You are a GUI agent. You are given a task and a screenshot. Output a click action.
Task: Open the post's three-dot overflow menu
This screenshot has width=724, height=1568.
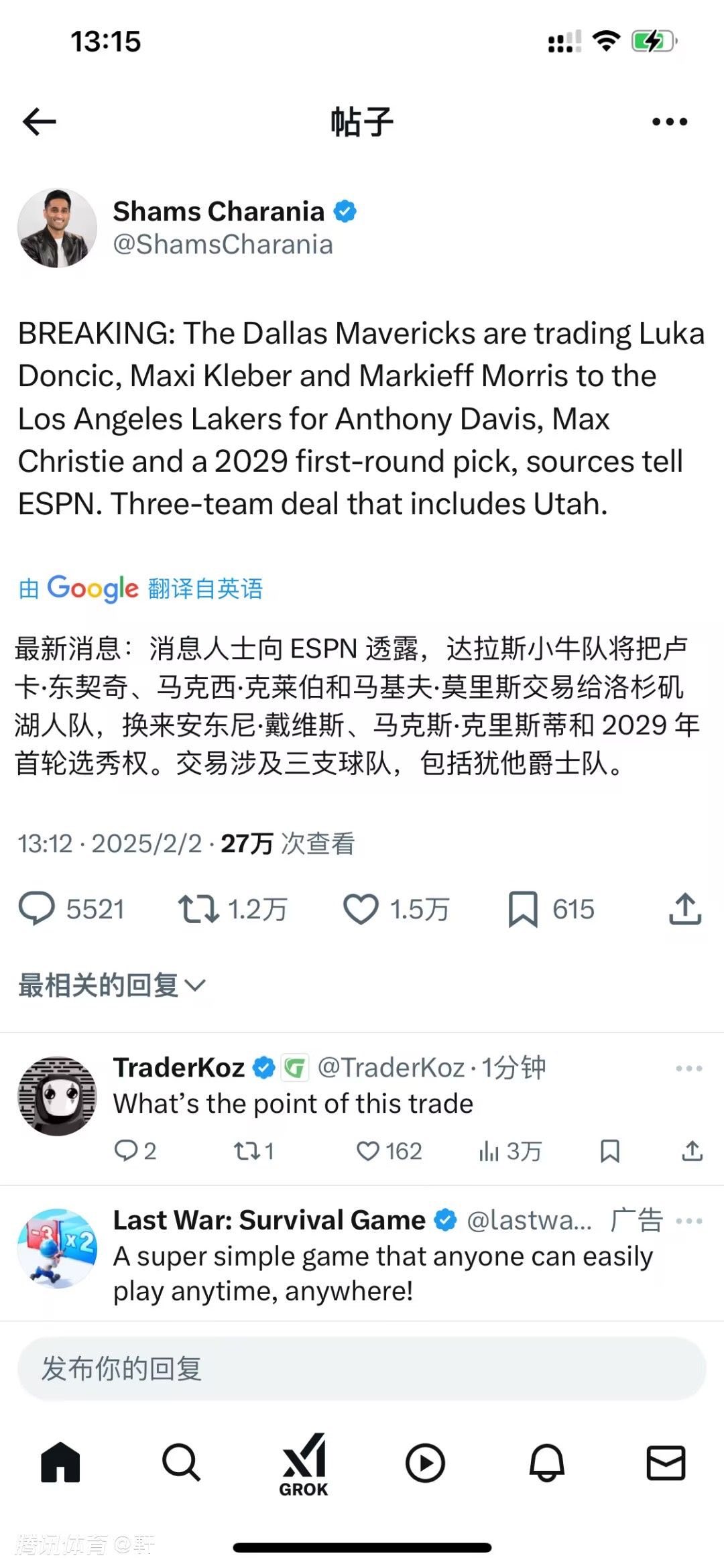pyautogui.click(x=669, y=122)
